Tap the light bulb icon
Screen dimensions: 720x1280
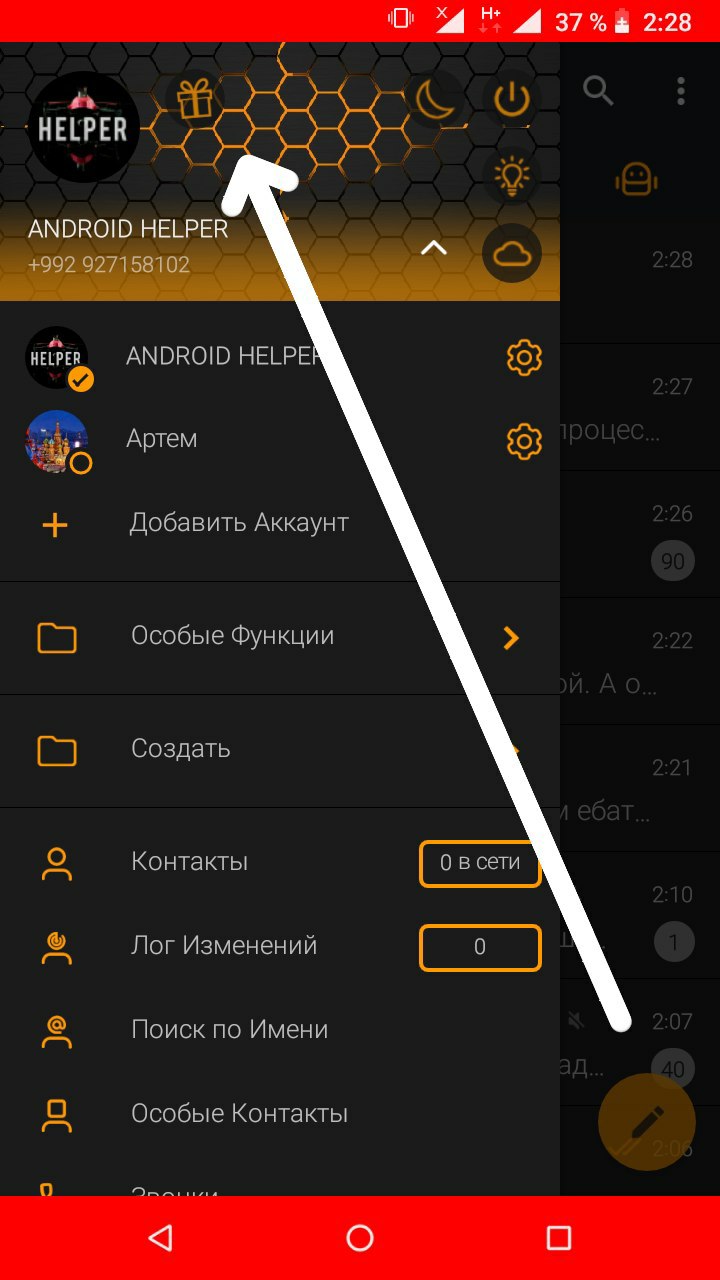[x=512, y=177]
